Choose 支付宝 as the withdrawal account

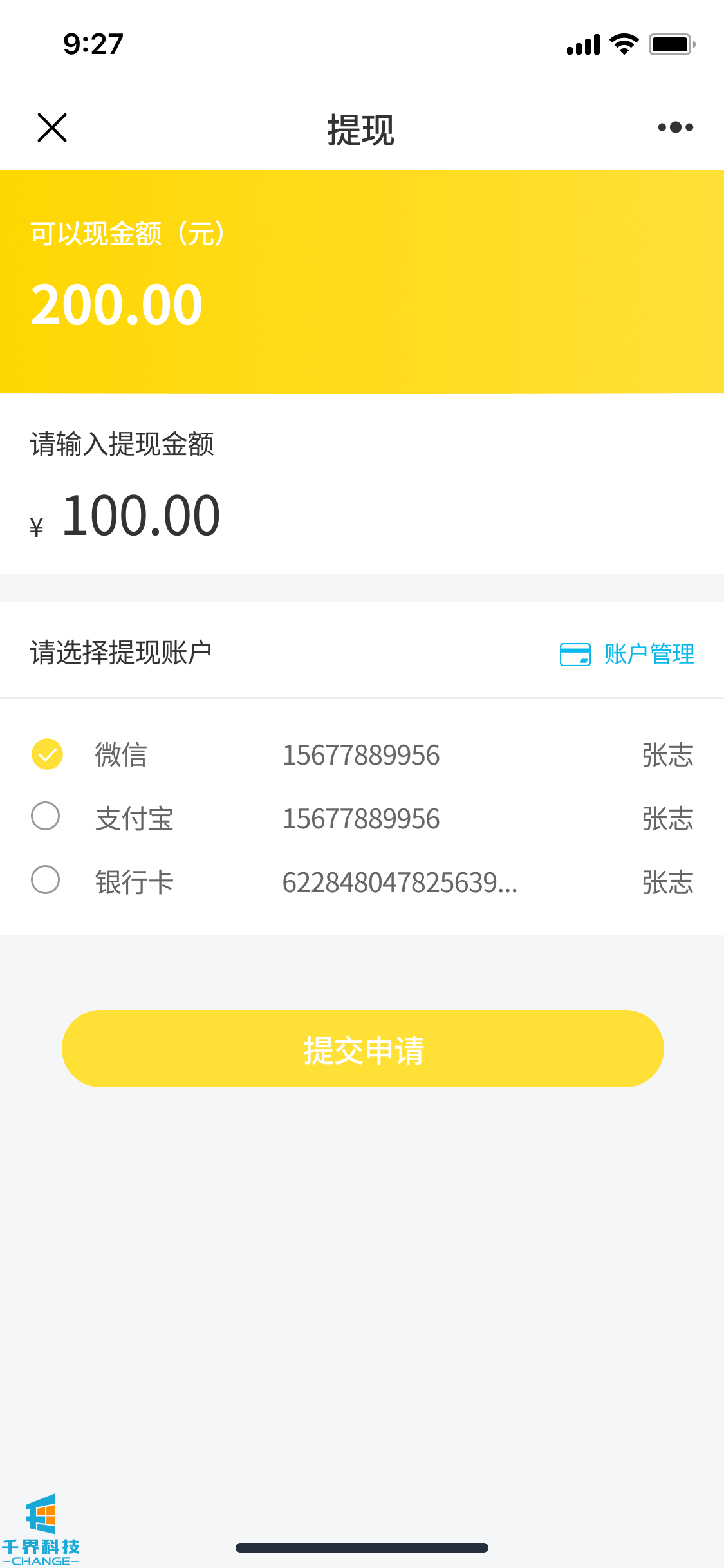tap(46, 817)
